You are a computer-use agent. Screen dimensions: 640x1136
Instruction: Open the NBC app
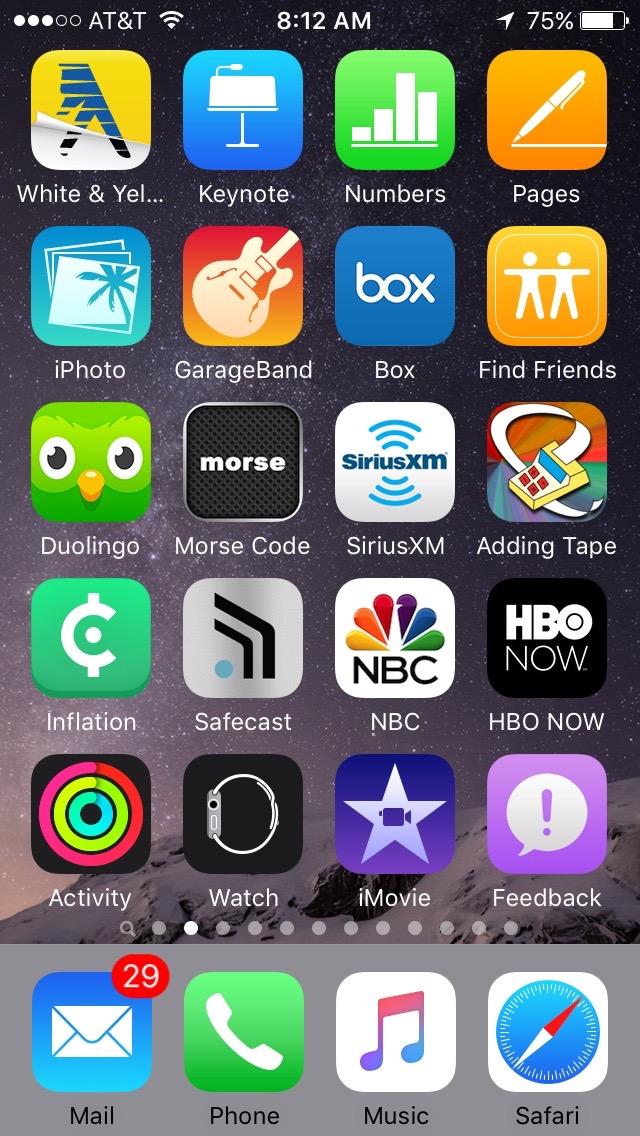pyautogui.click(x=395, y=638)
